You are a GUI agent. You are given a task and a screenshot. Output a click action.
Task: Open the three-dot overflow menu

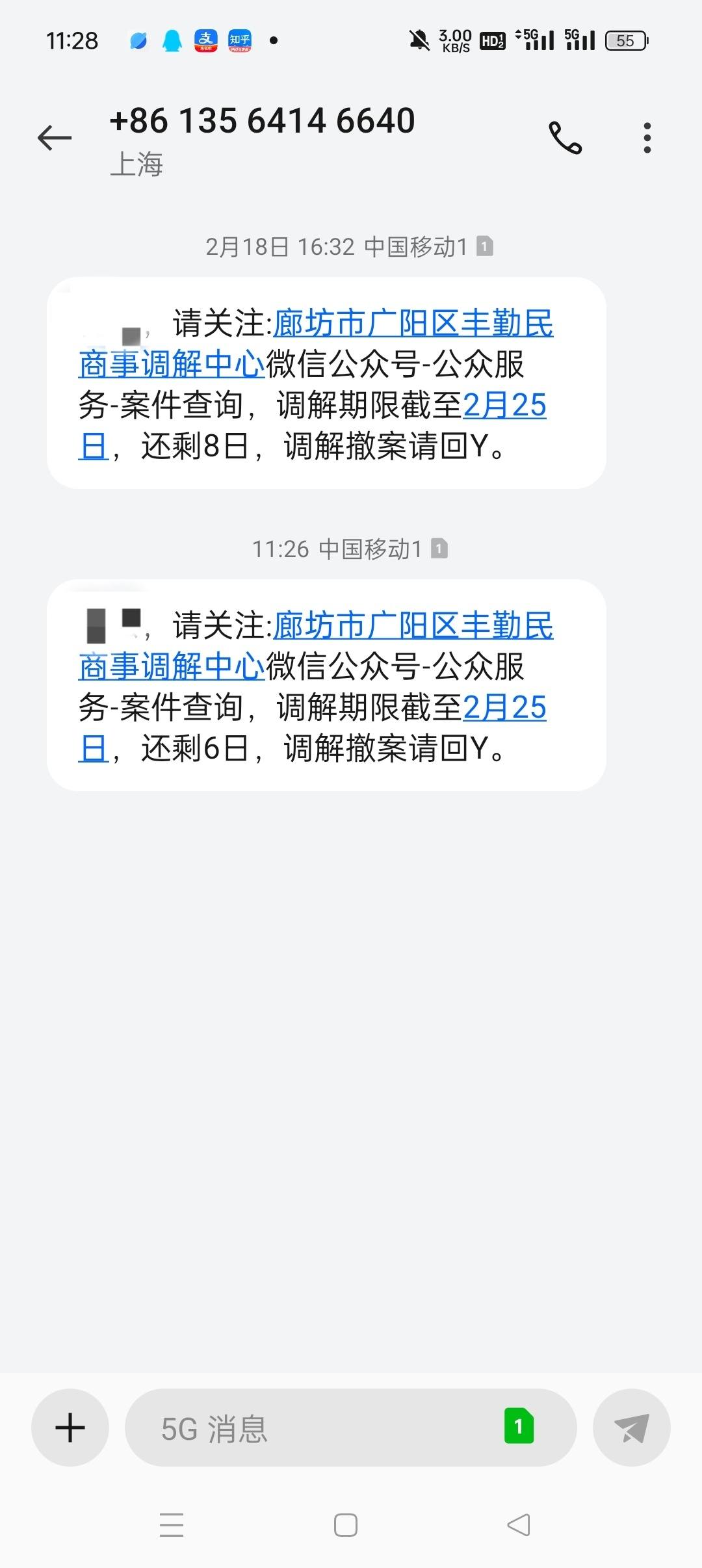click(x=647, y=138)
